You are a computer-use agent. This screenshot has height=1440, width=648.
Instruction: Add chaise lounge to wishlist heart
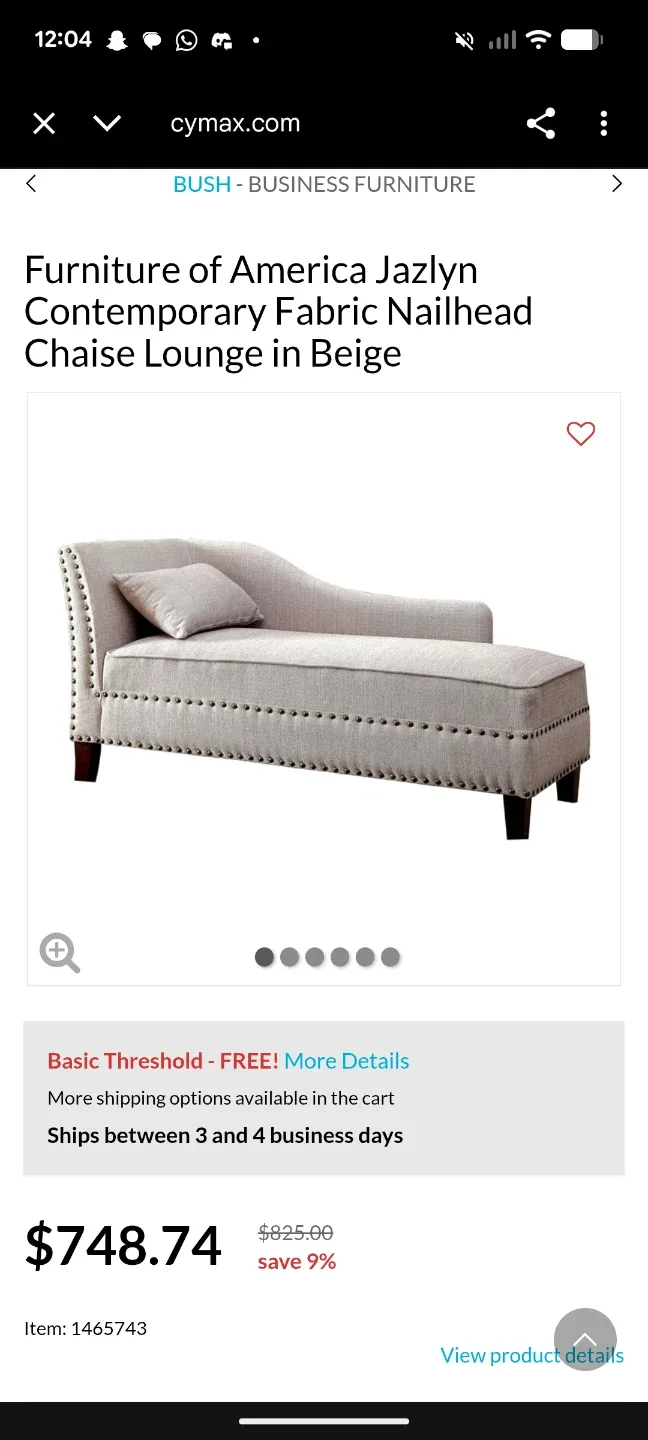(x=580, y=434)
